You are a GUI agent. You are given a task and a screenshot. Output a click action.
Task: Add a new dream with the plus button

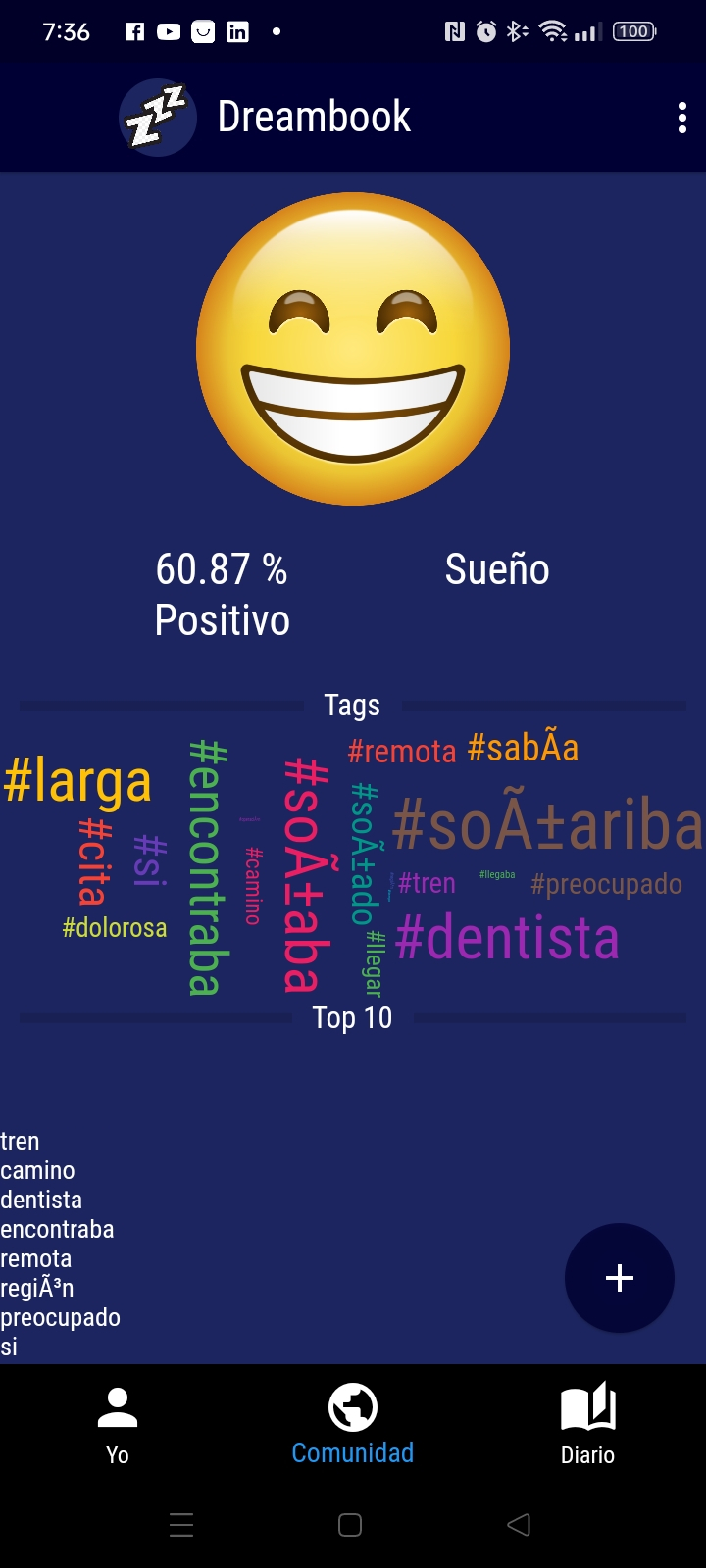click(x=619, y=1278)
